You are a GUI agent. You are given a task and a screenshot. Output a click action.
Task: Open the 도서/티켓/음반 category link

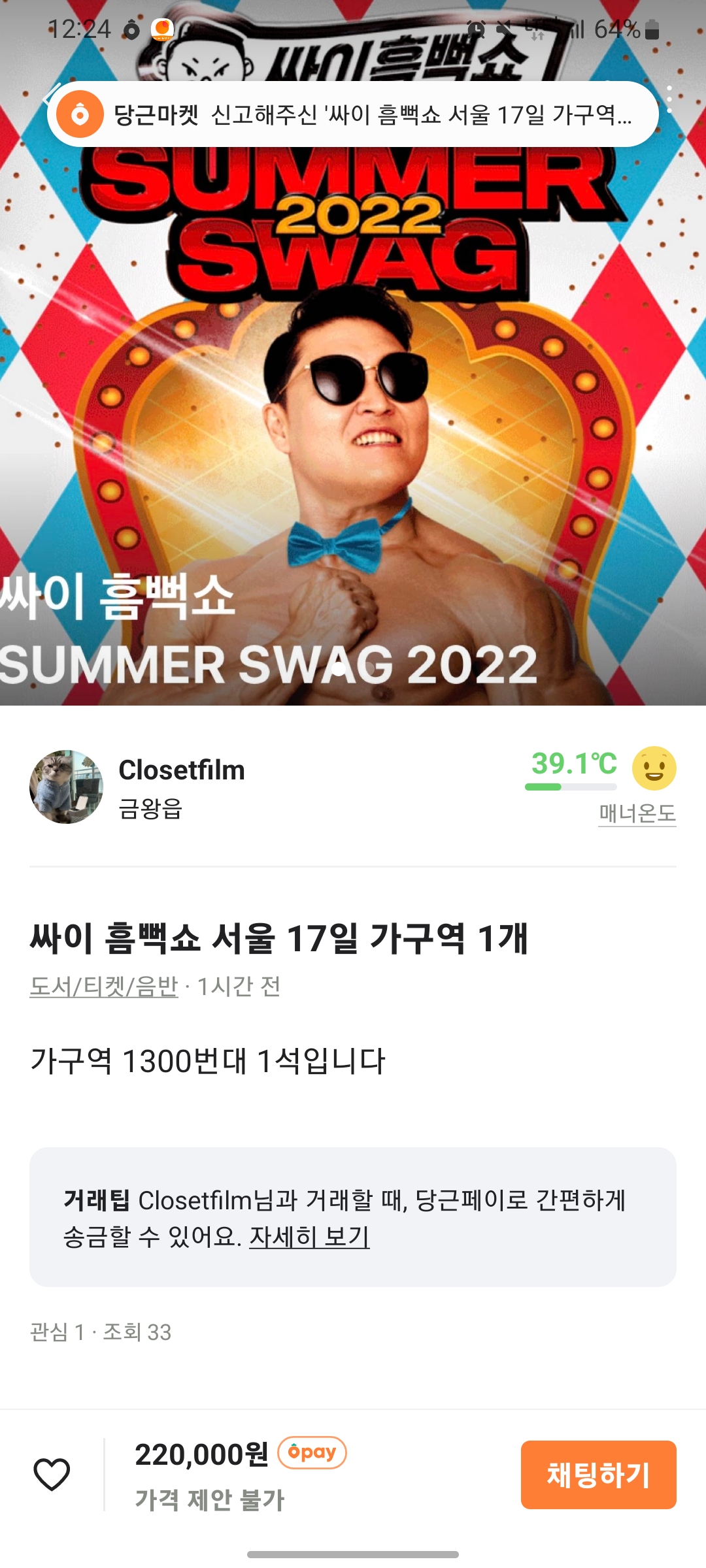pos(104,986)
